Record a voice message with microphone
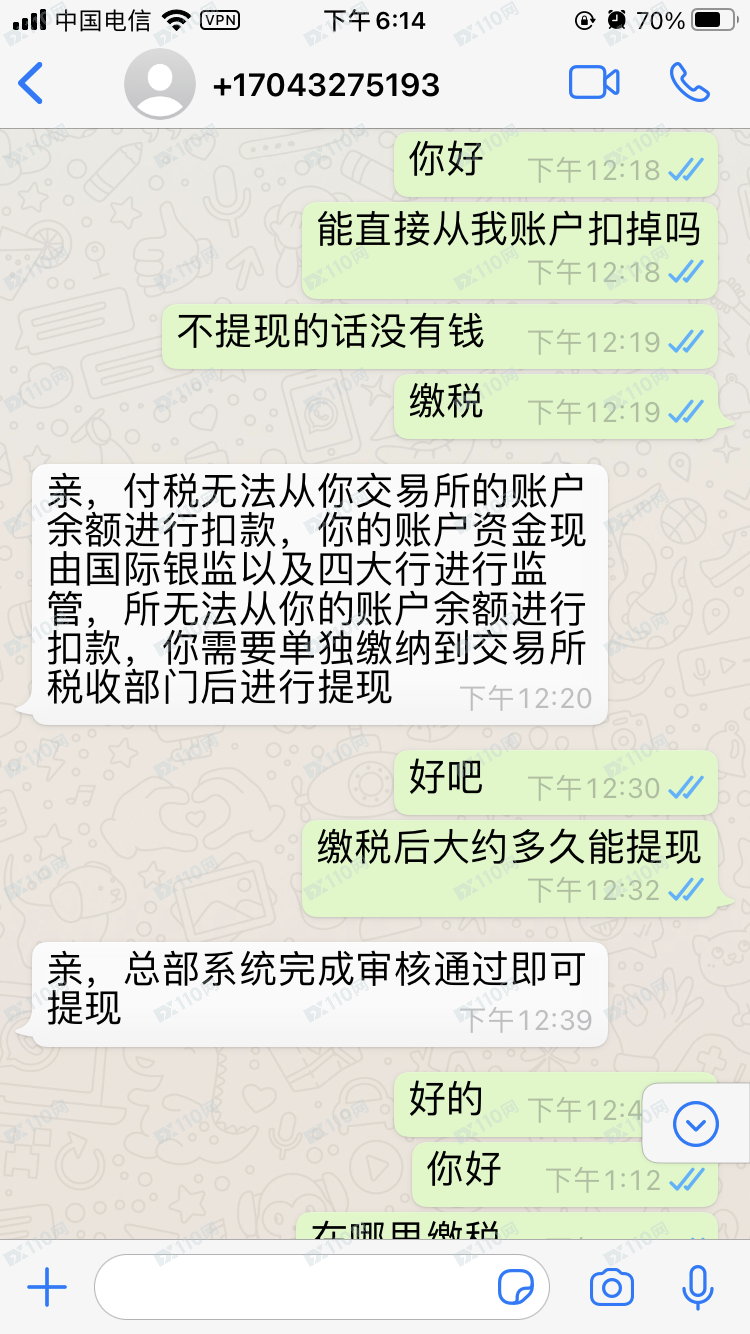The image size is (750, 1334). (696, 1288)
